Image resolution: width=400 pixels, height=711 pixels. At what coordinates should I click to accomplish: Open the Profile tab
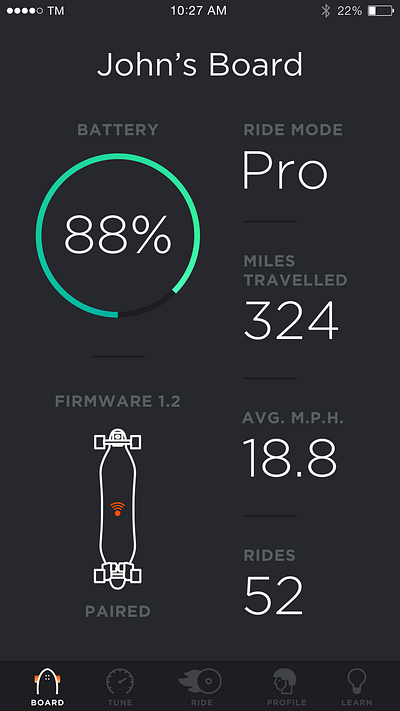[286, 687]
